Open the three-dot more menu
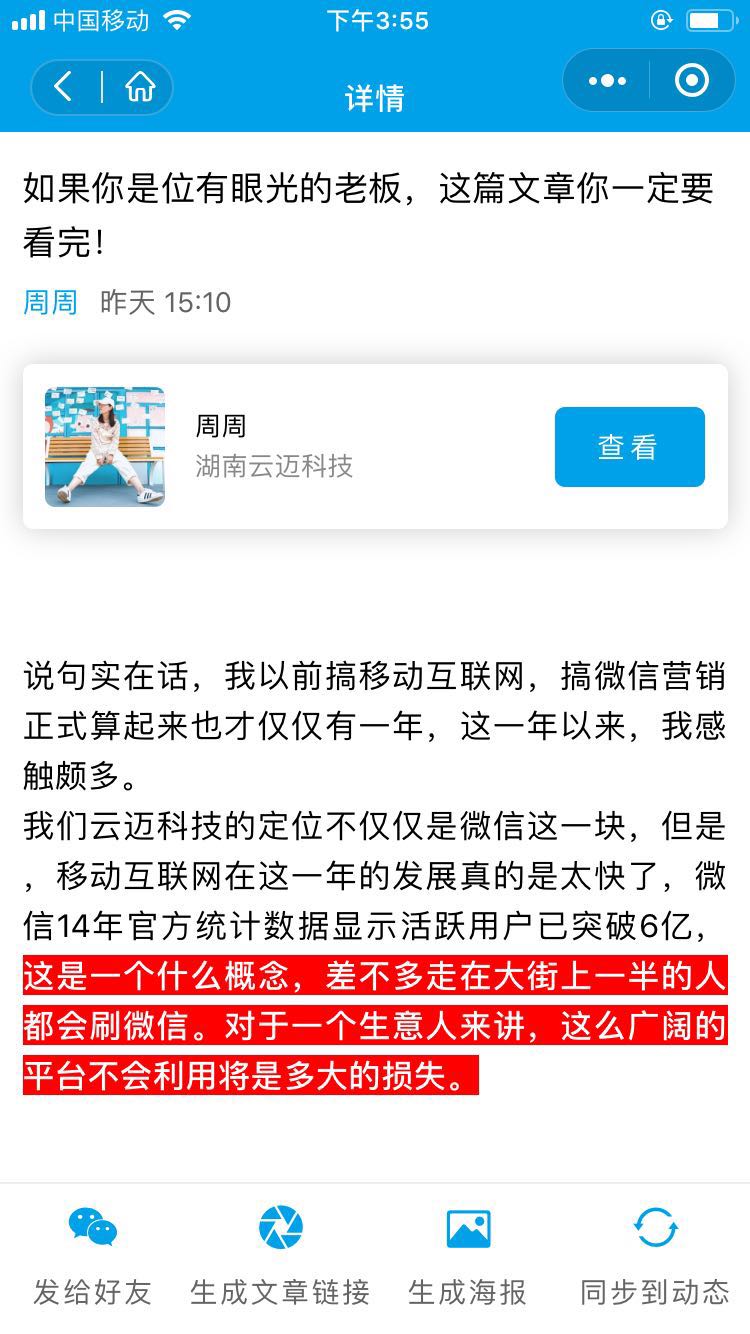This screenshot has width=750, height=1334. tap(607, 81)
